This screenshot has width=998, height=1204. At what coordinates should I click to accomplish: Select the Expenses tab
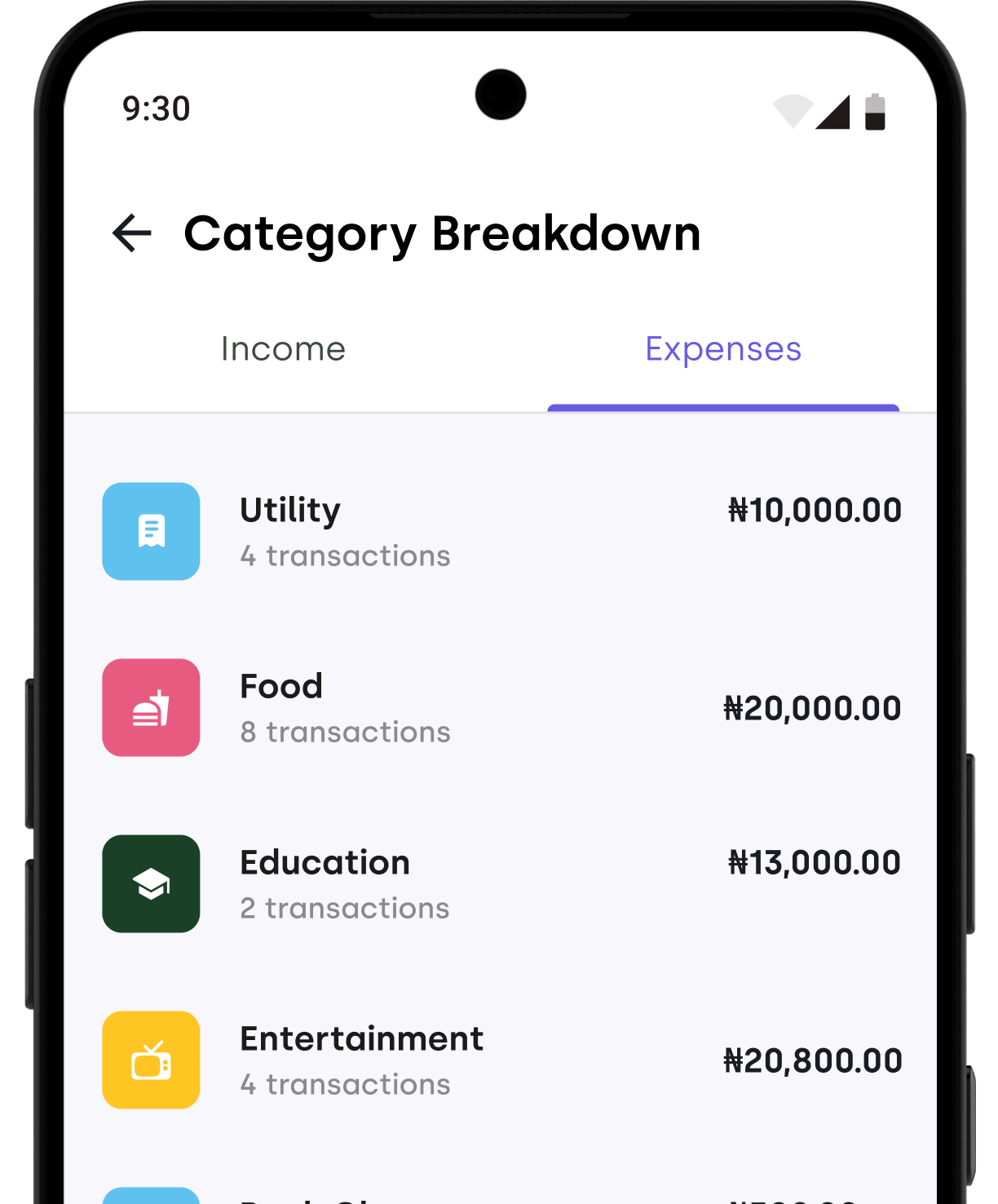723,349
